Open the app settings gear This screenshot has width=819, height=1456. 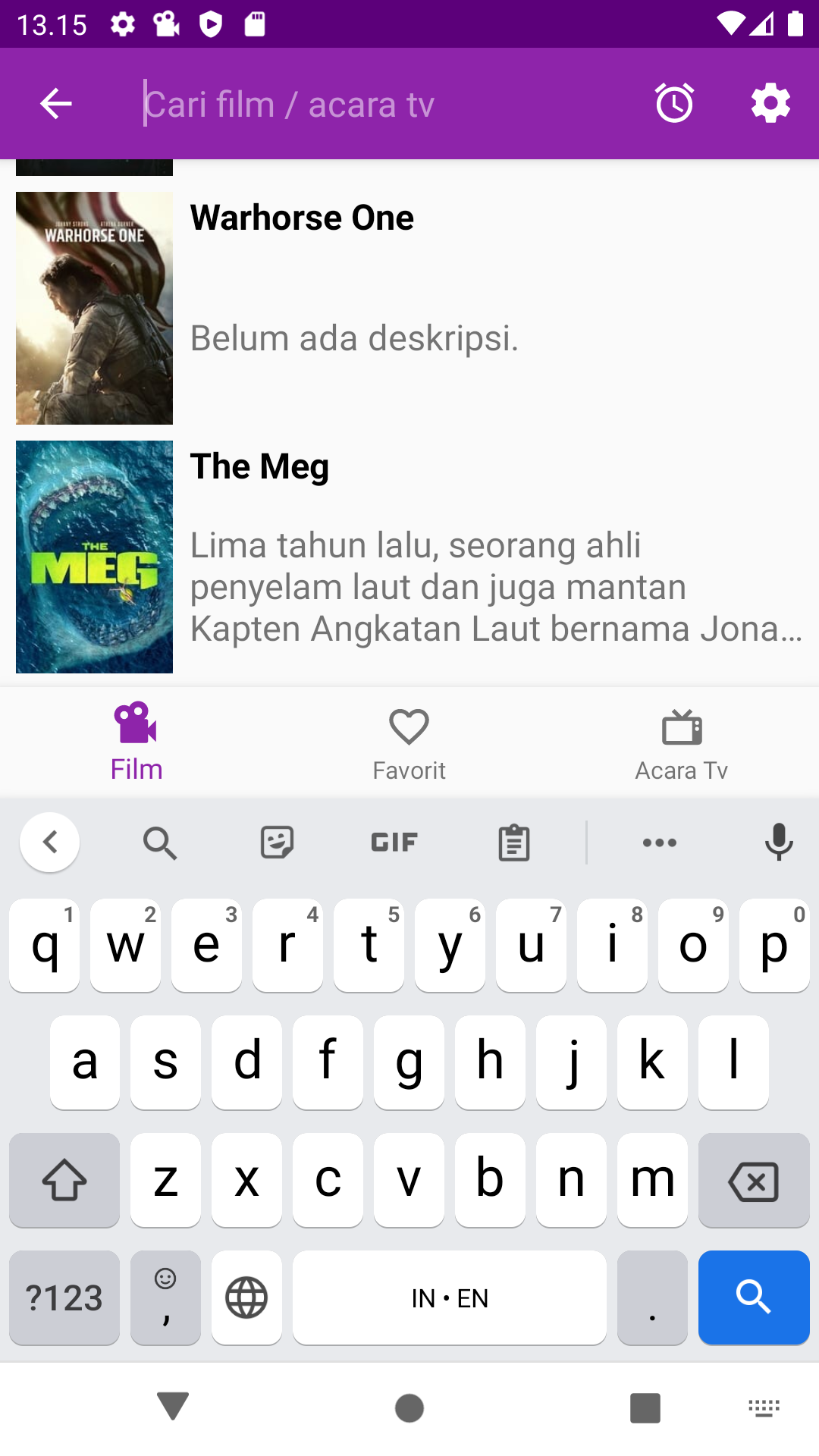(x=770, y=103)
